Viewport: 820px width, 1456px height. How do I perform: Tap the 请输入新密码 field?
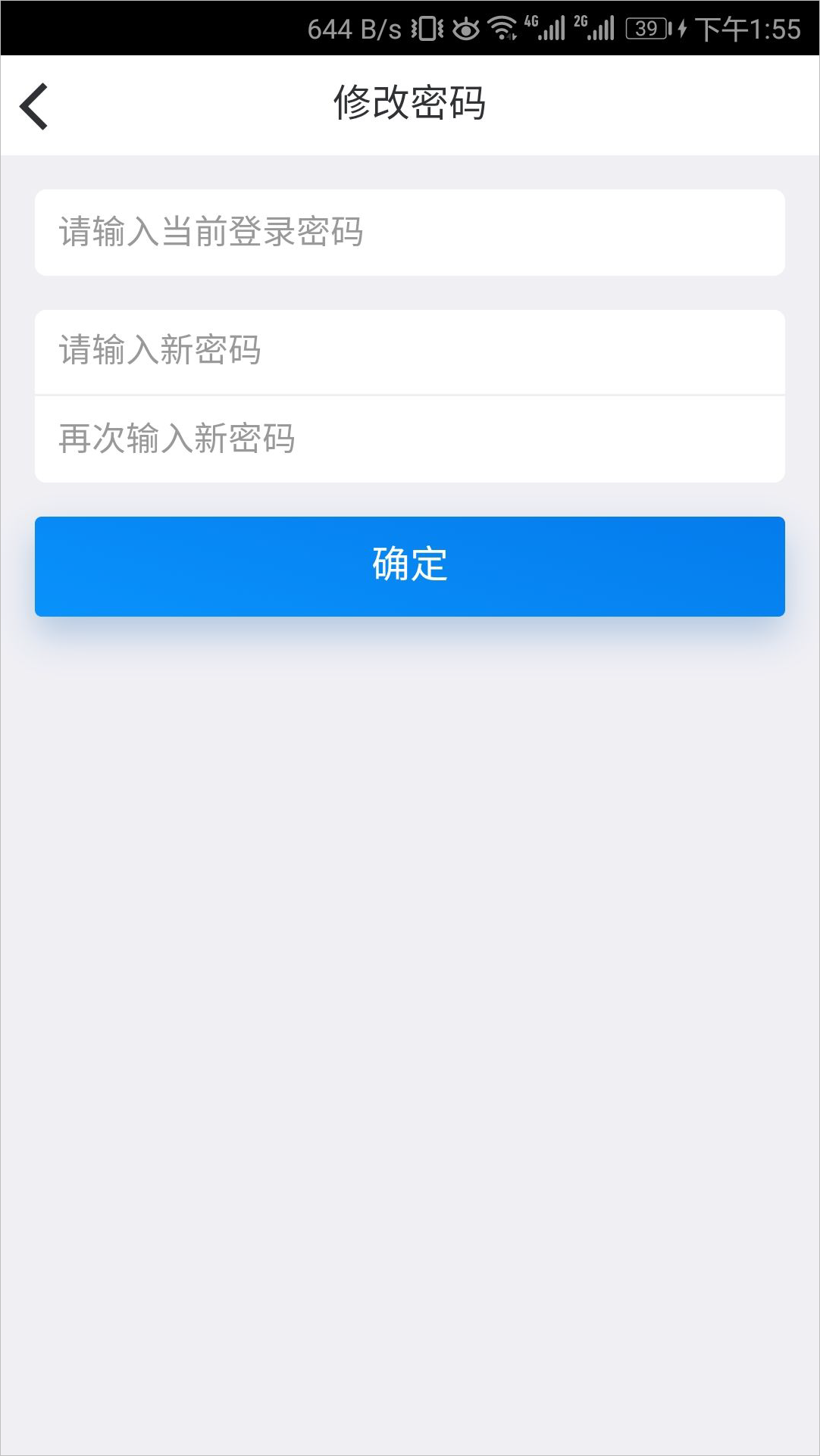coord(410,352)
